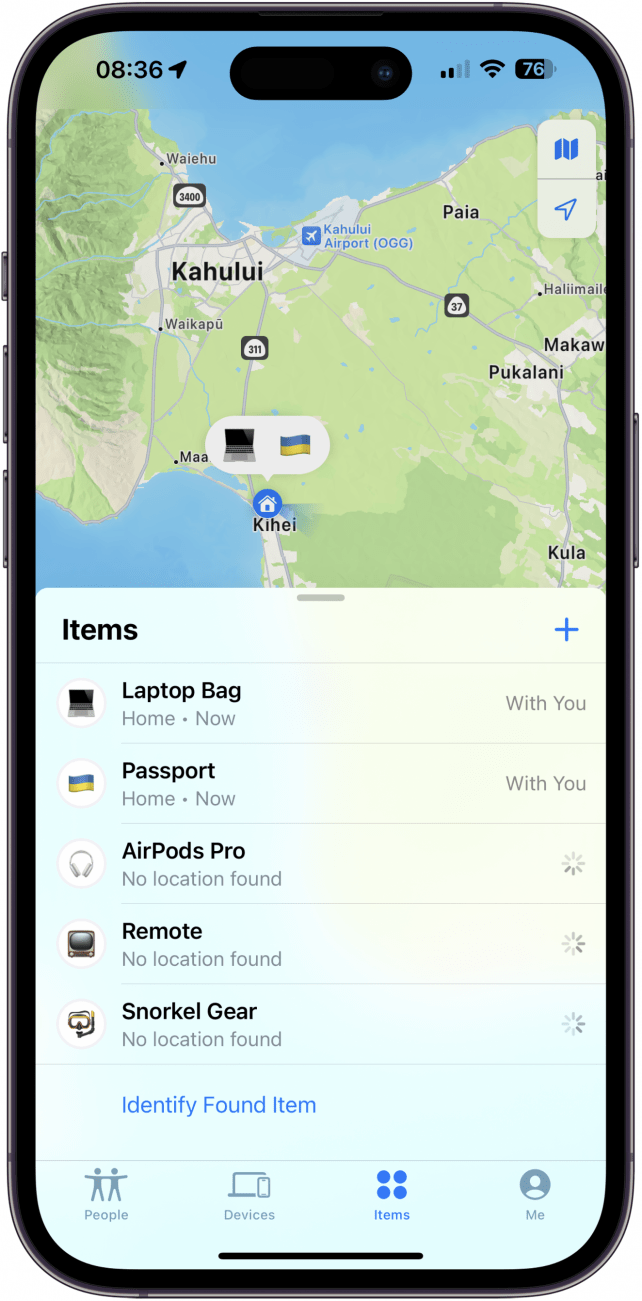Tap Identify Found Item link

coord(218,1105)
